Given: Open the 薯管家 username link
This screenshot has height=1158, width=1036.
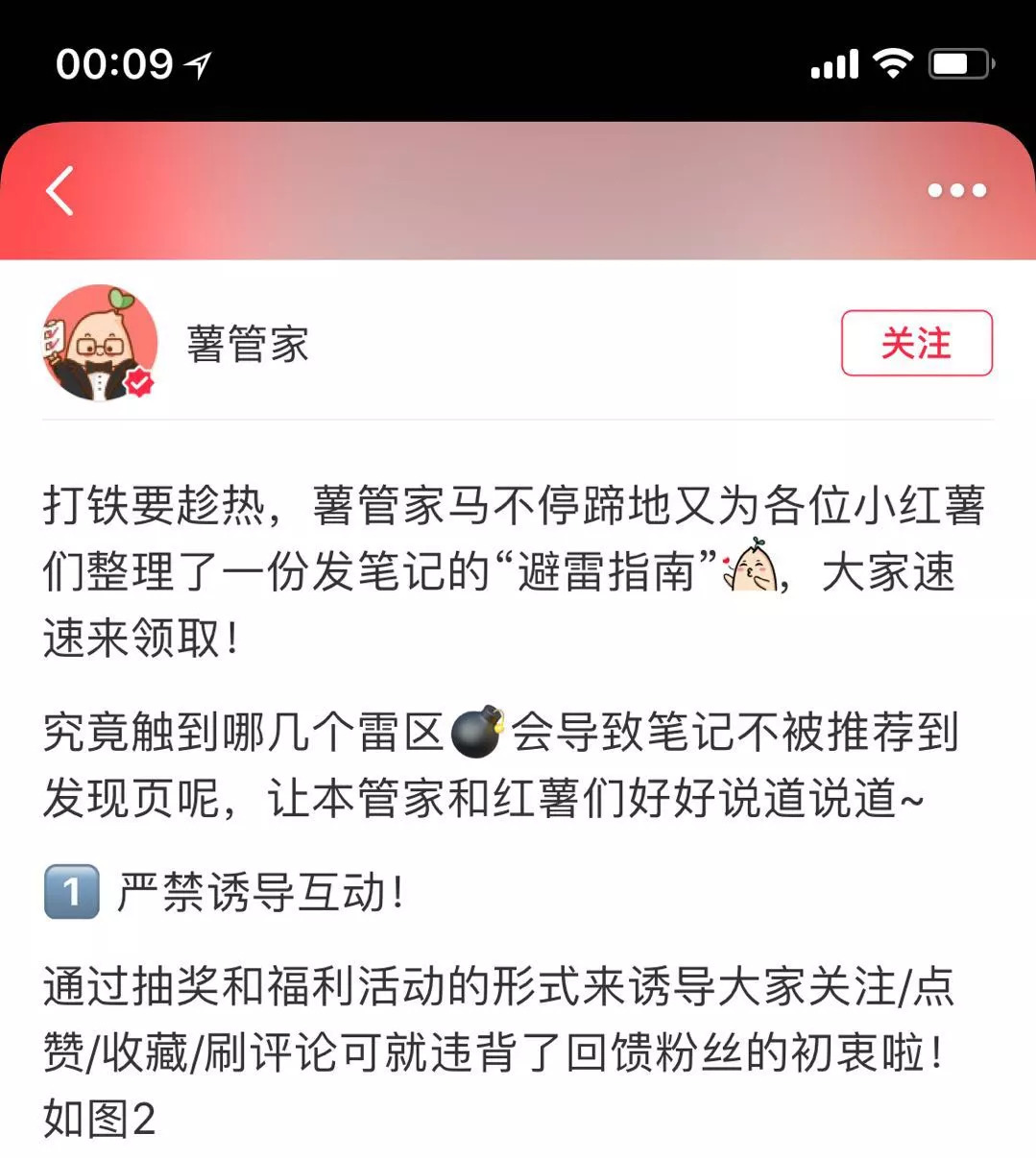Looking at the screenshot, I should coord(248,344).
